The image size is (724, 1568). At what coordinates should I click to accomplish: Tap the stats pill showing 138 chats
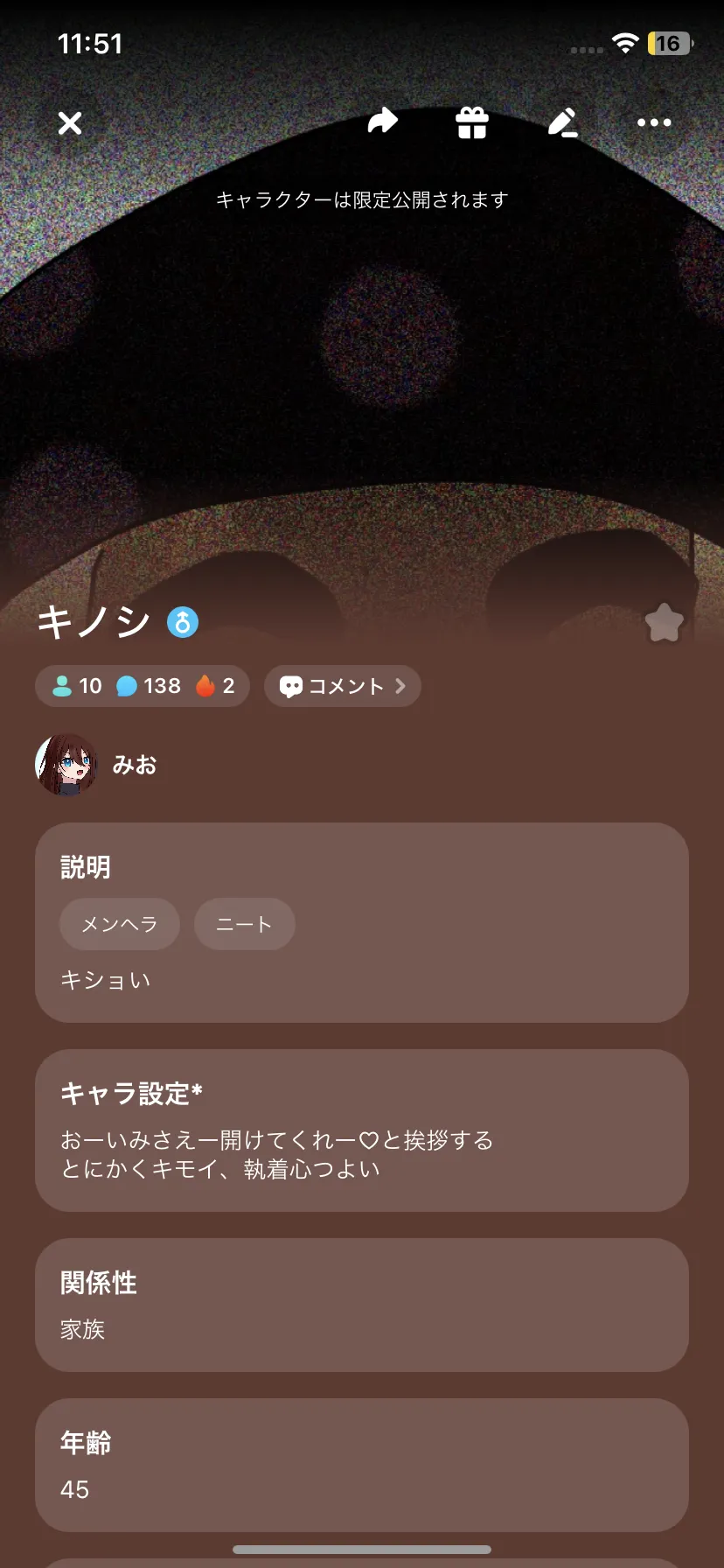(143, 686)
